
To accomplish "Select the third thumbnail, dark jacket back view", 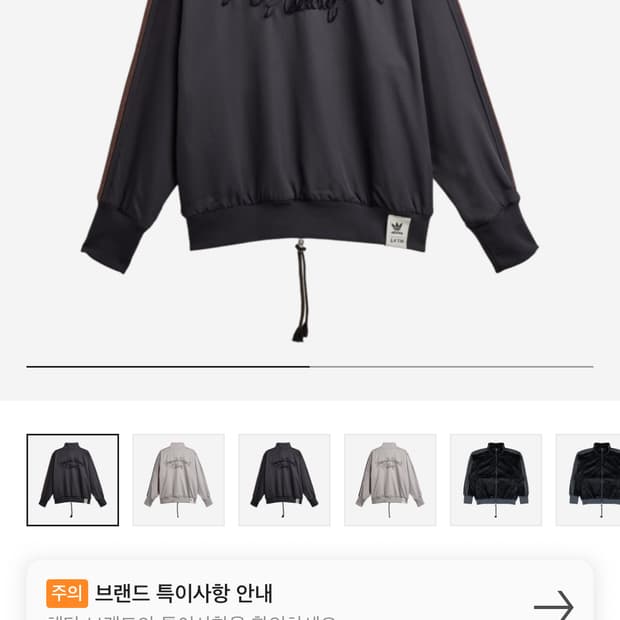I will 284,480.
